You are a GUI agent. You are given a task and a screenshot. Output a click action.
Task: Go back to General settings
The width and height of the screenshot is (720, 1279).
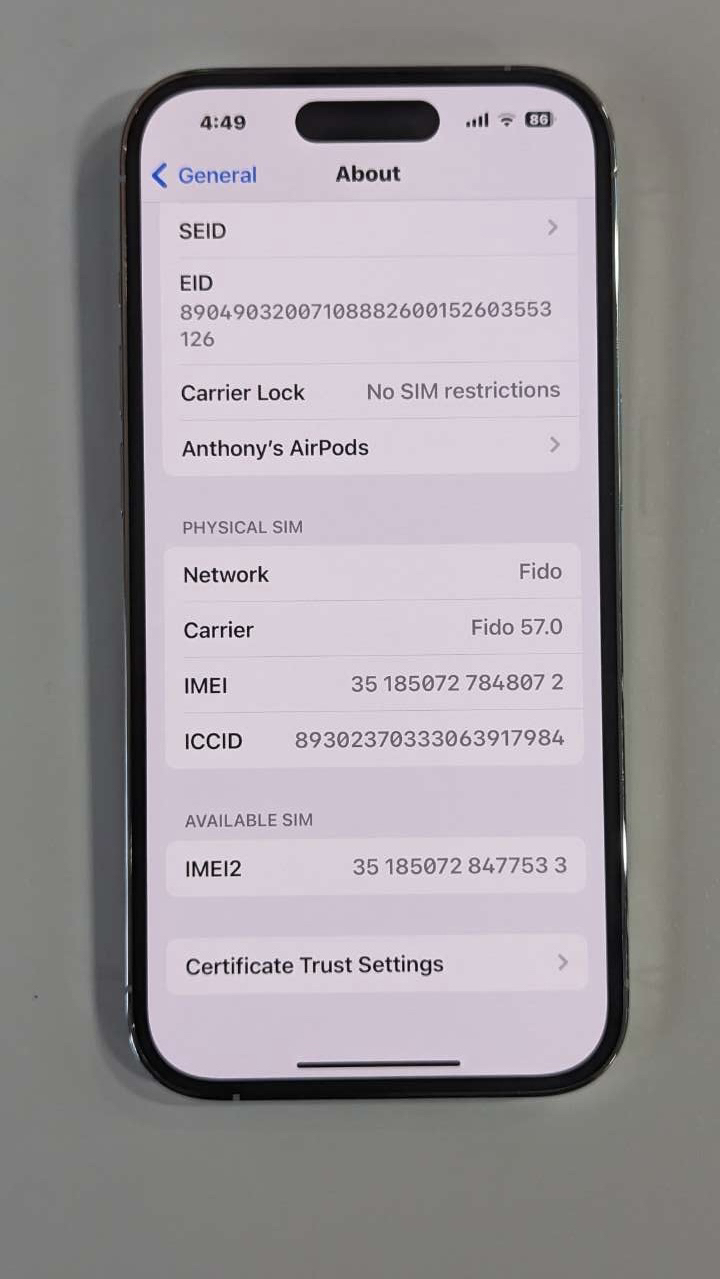(205, 175)
